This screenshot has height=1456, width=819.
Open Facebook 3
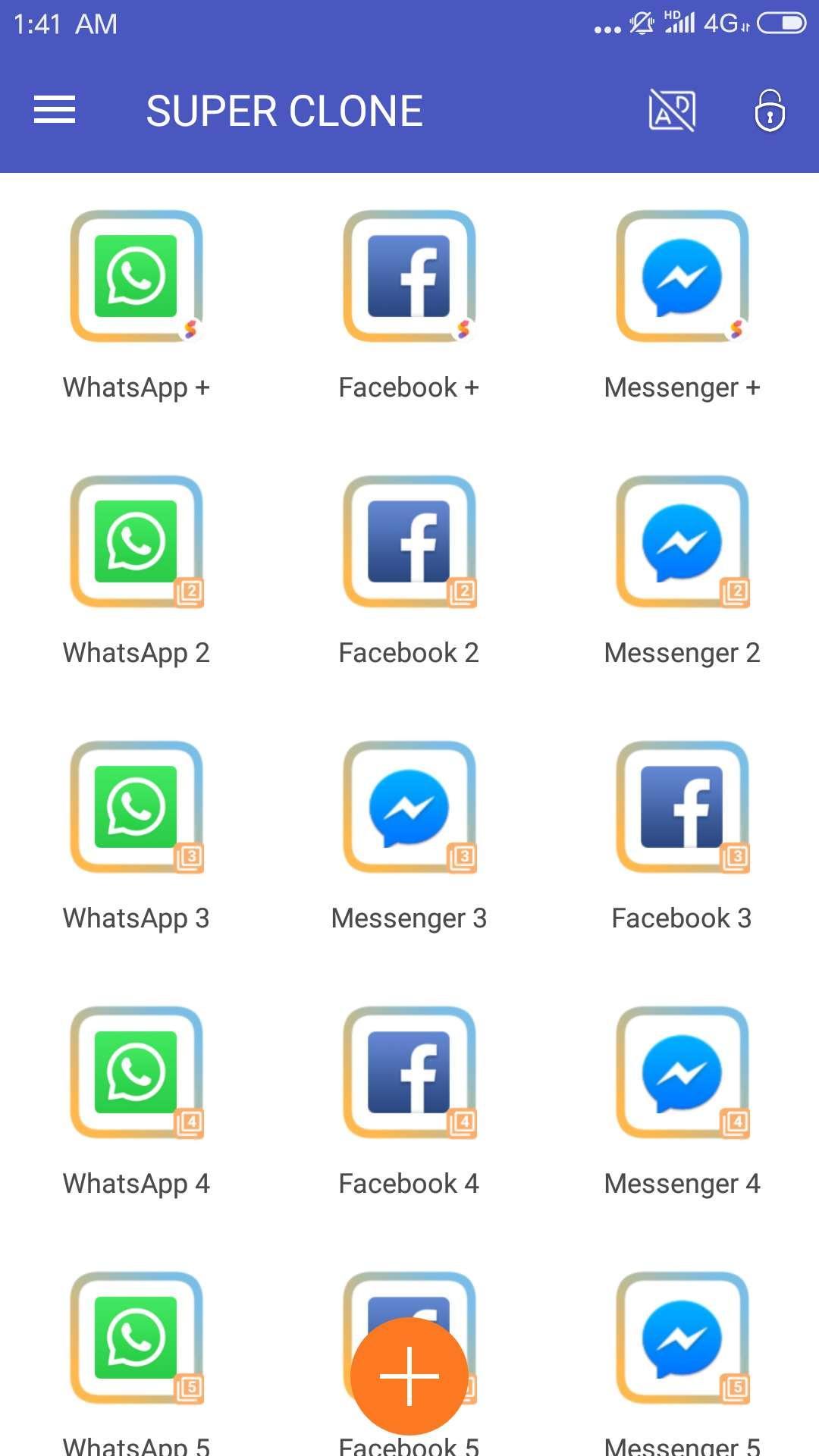[682, 808]
